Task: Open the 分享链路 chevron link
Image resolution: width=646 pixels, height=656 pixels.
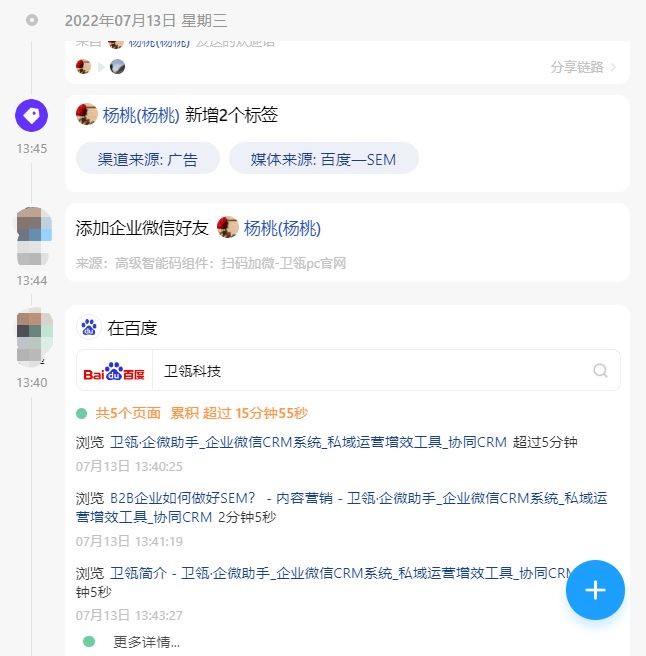Action: [583, 67]
